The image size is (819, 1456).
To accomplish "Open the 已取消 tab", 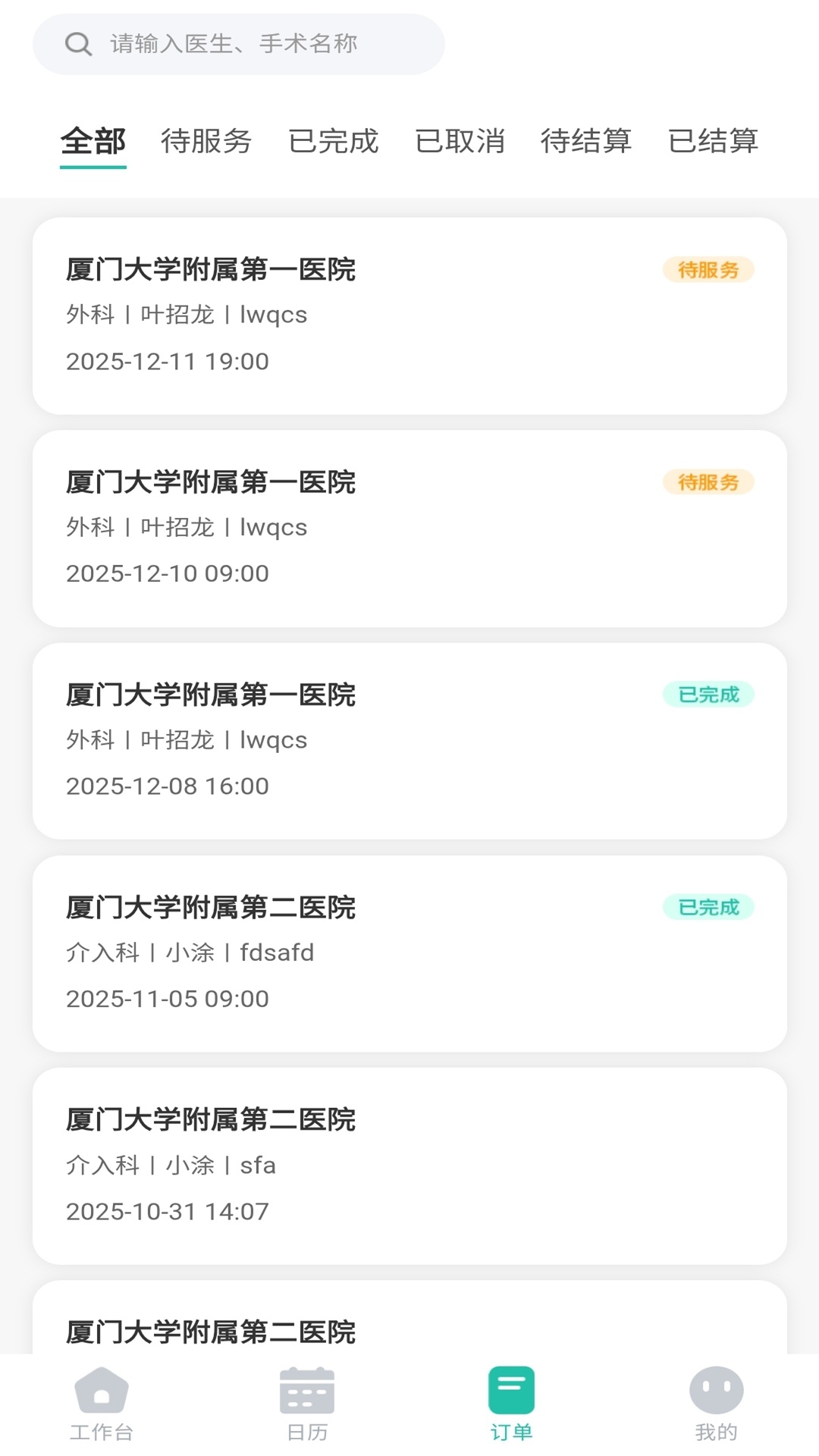I will point(460,142).
